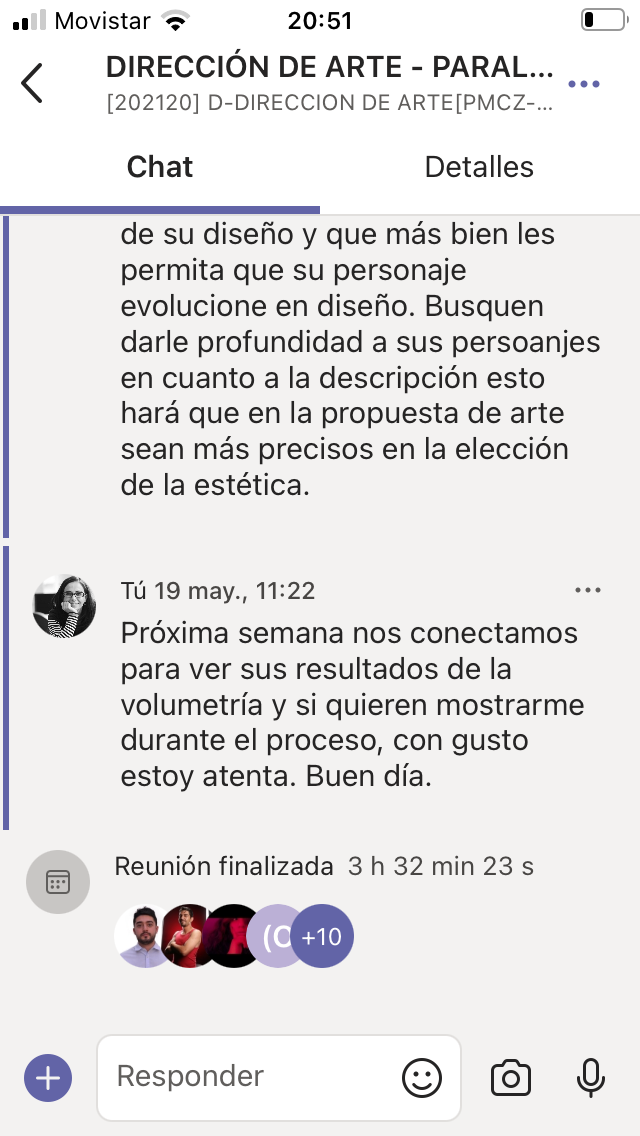This screenshot has height=1136, width=640.
Task: Select the Chat tab
Action: pos(160,167)
